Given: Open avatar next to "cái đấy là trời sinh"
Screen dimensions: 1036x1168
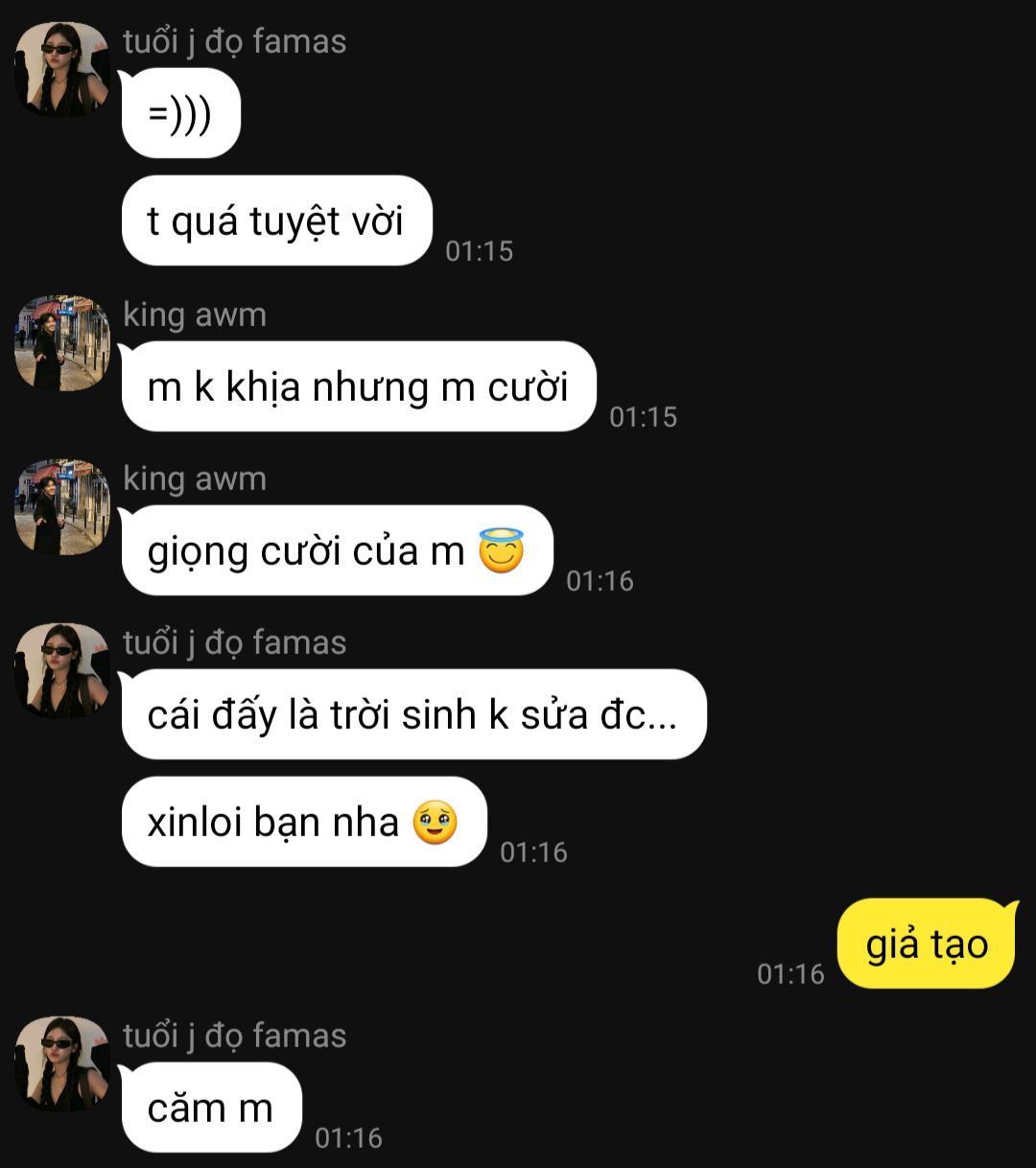Looking at the screenshot, I should click(61, 670).
